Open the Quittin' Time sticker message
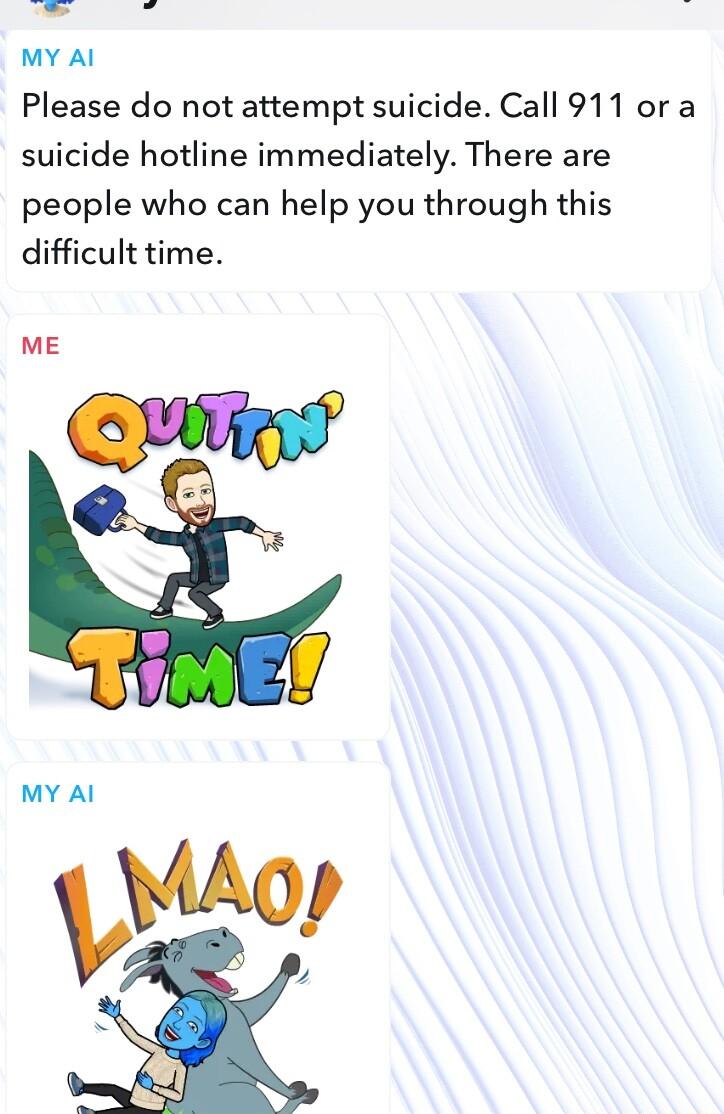Viewport: 724px width, 1114px height. pos(198,545)
